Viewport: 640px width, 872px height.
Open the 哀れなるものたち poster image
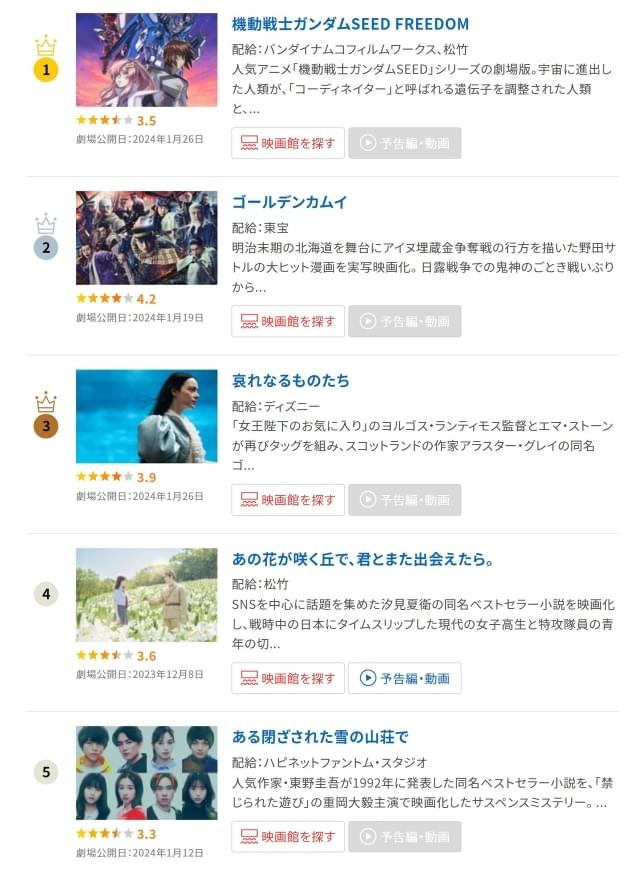tap(146, 416)
